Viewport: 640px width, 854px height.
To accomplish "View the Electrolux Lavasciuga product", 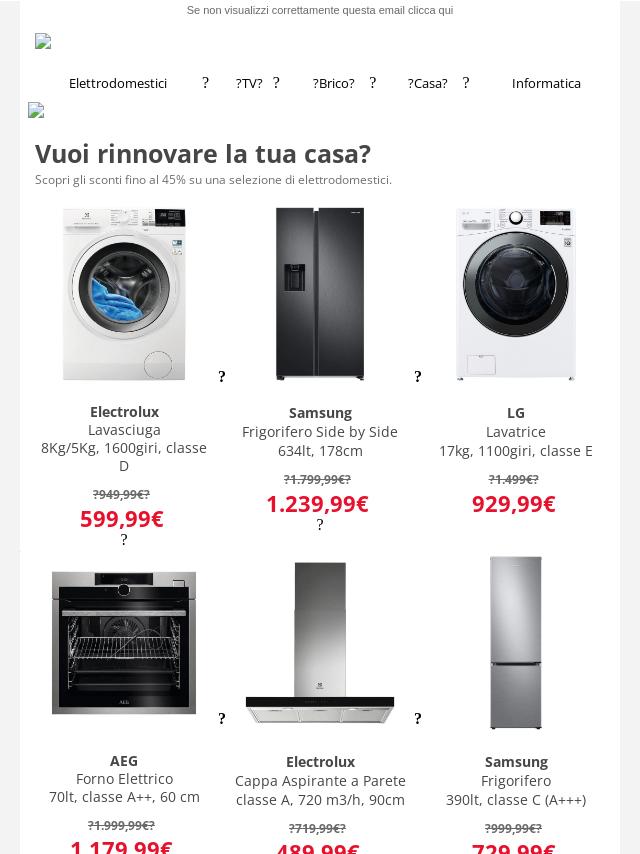I will 124,295.
